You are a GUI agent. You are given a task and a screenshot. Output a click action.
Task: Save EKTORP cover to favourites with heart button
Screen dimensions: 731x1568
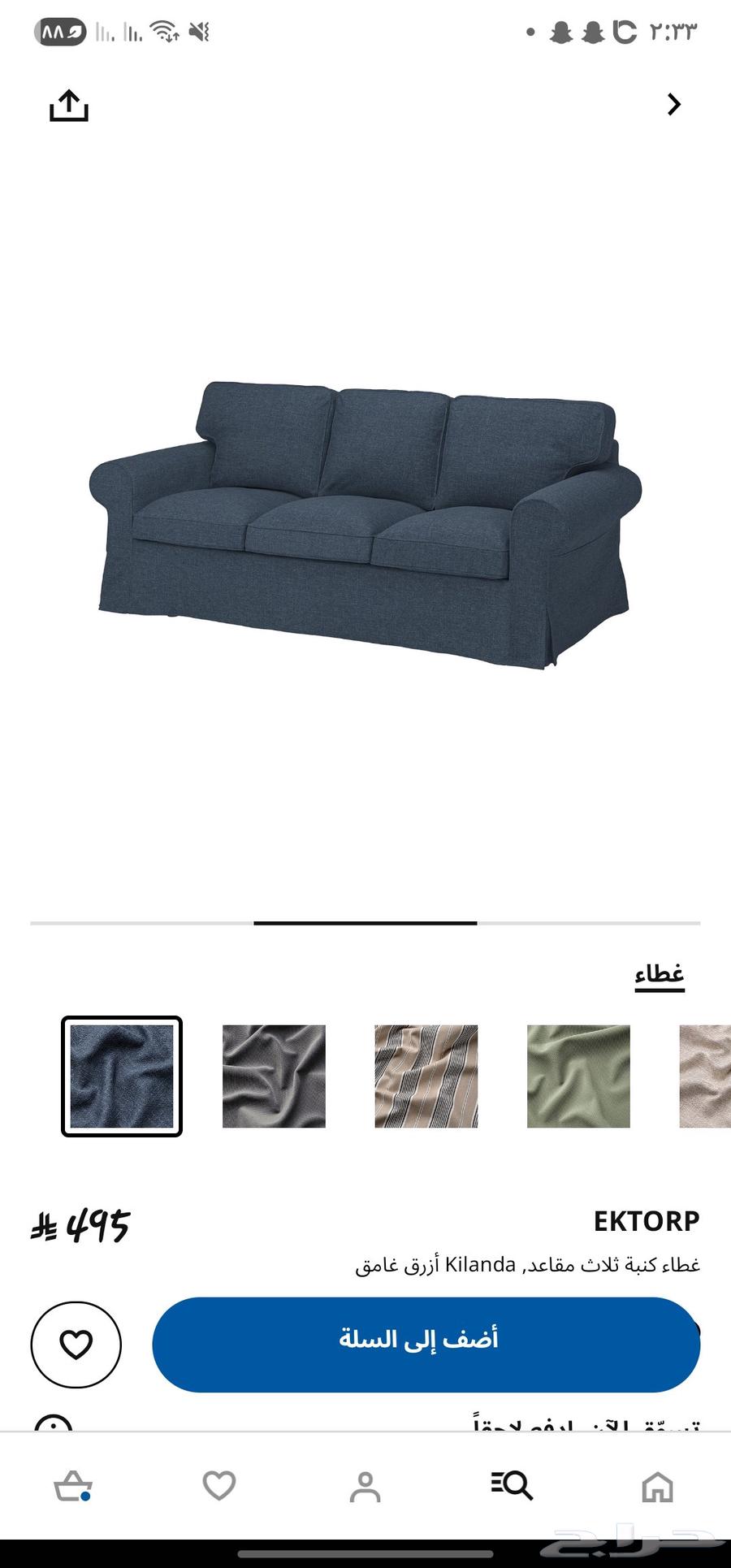[x=76, y=1345]
